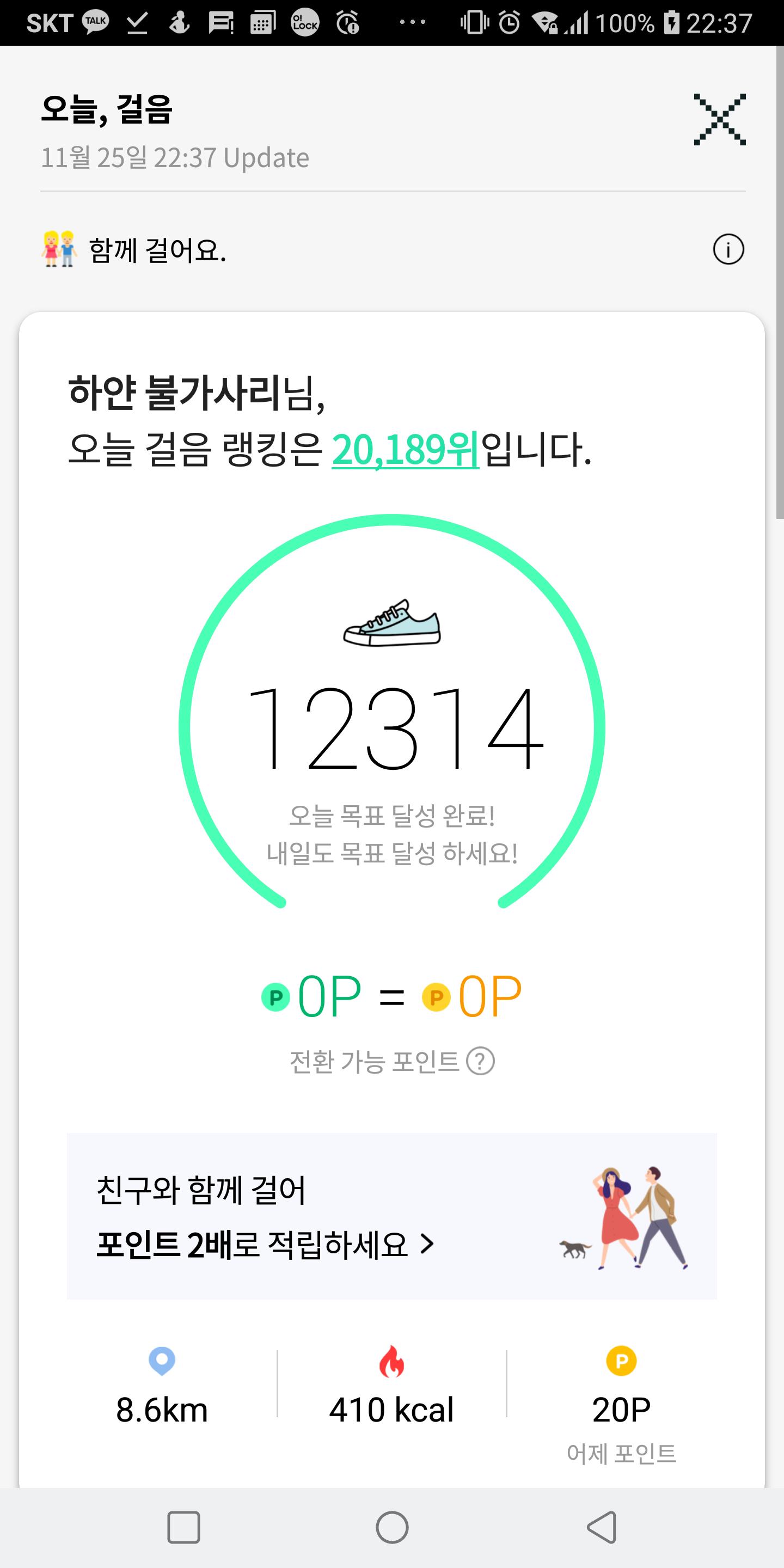This screenshot has width=784, height=1568.
Task: Open the 20,189위 step ranking link
Action: coord(406,450)
